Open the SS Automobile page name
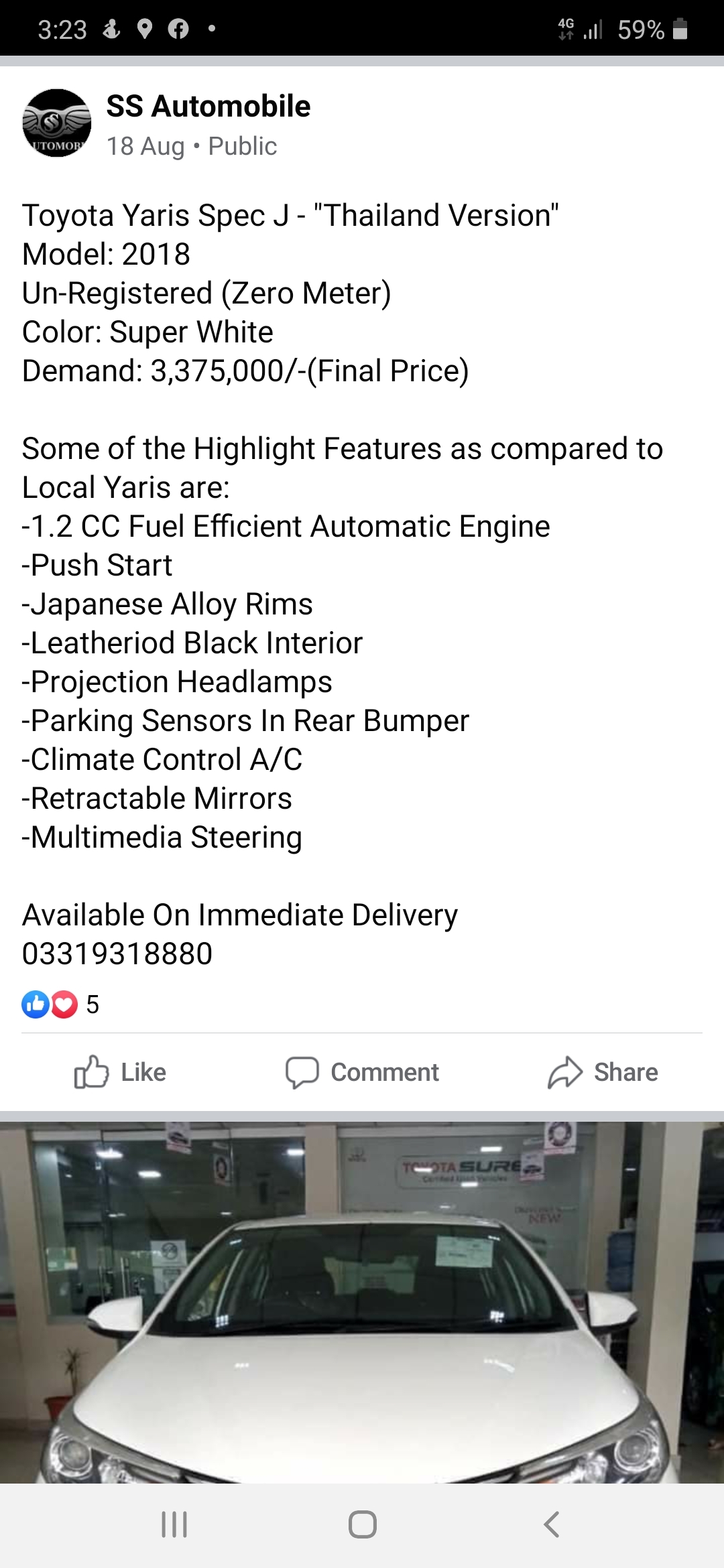 tap(208, 107)
